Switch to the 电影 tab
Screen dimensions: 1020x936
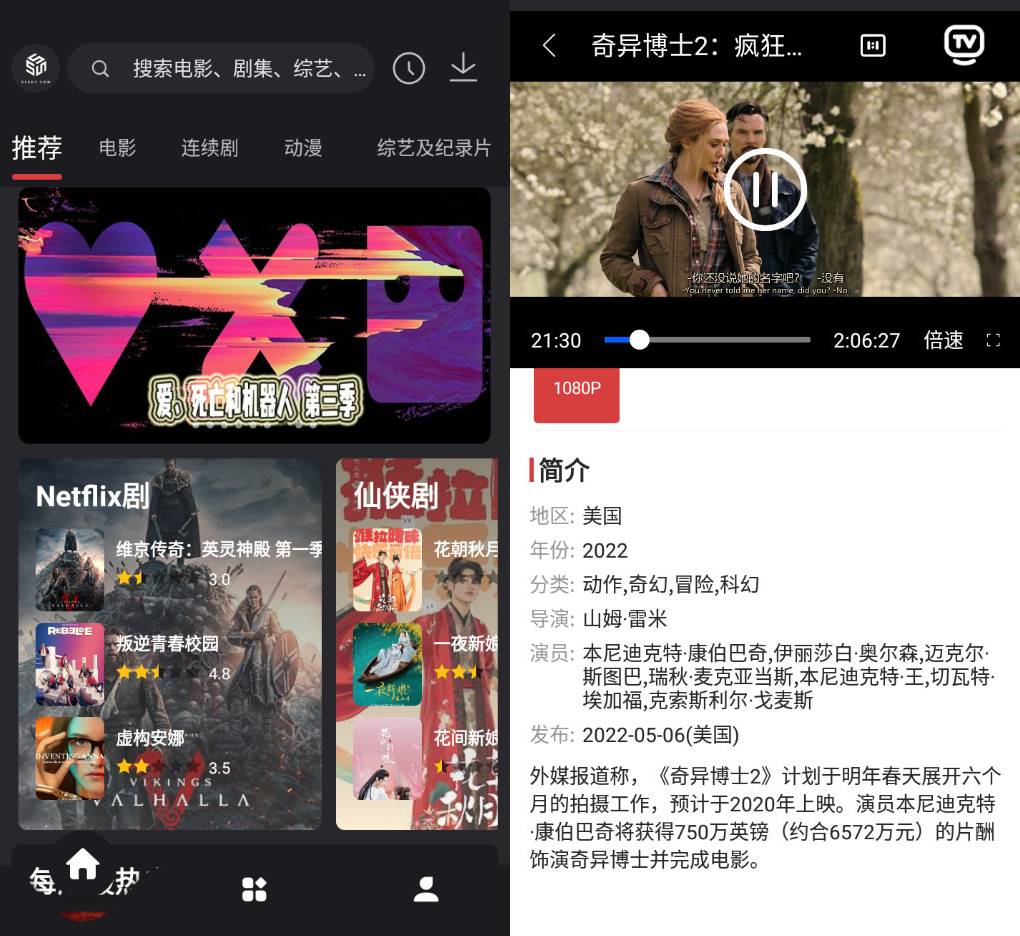[117, 148]
